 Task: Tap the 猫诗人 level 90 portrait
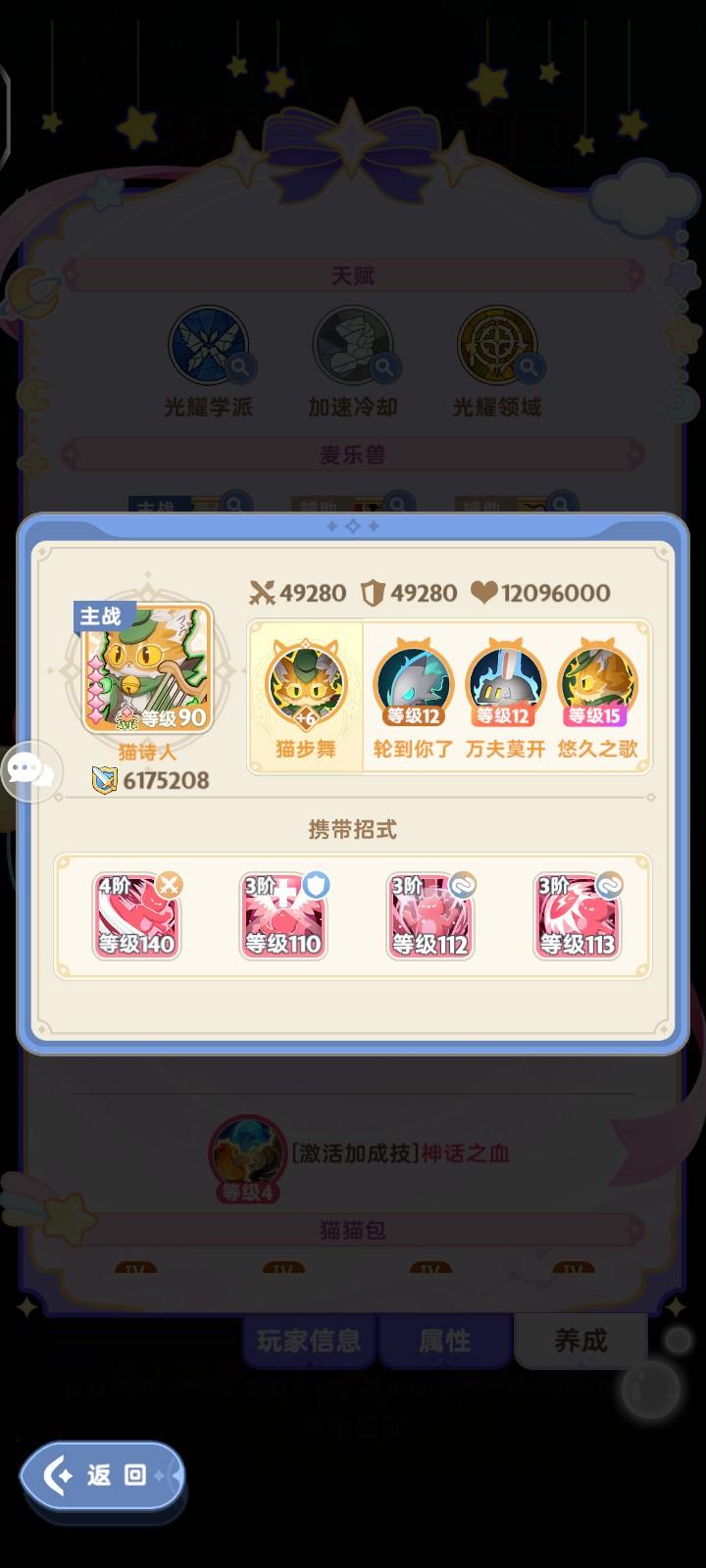tap(144, 669)
